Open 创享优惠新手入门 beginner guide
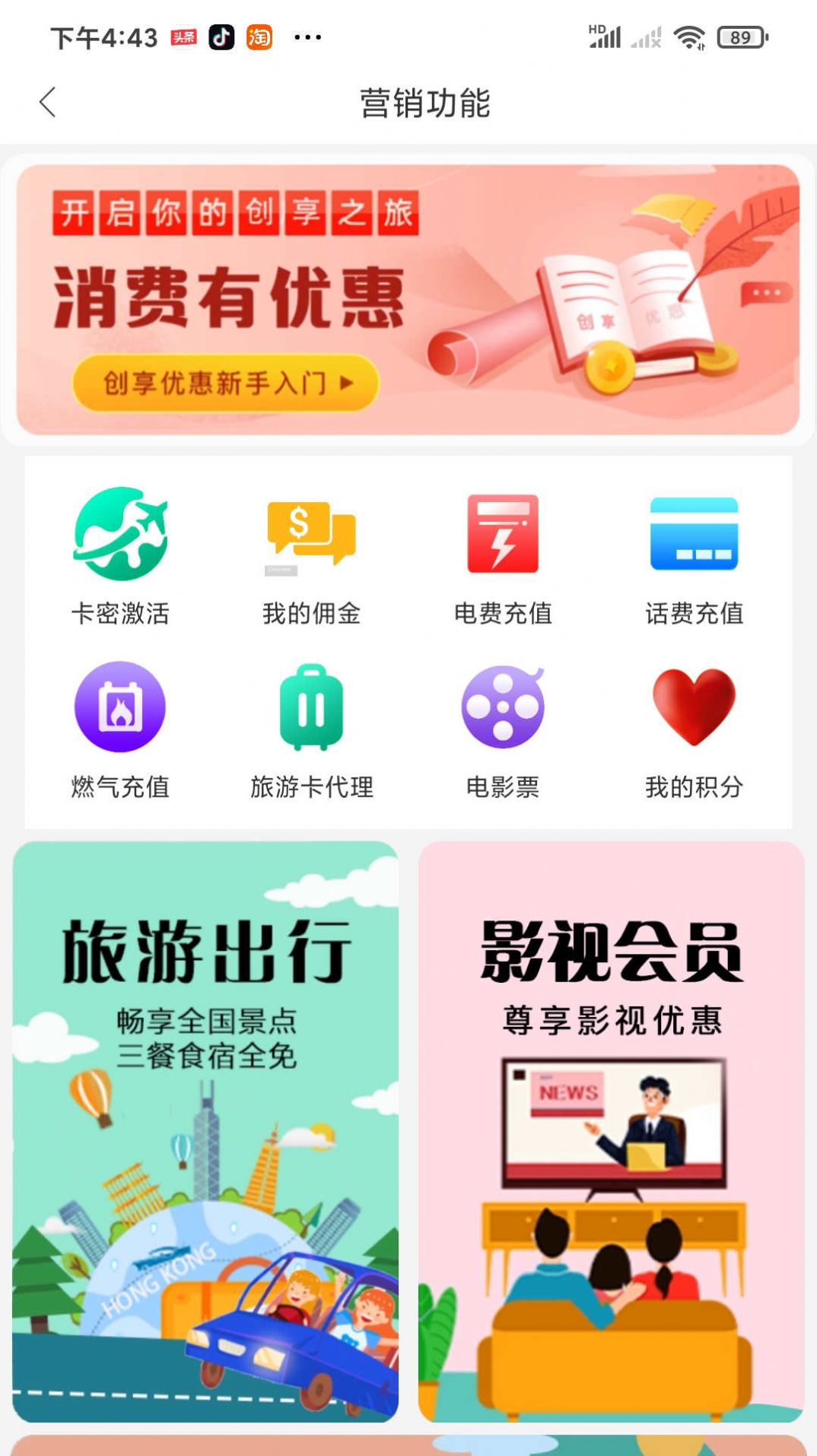Screen dimensions: 817x1456 [224, 381]
